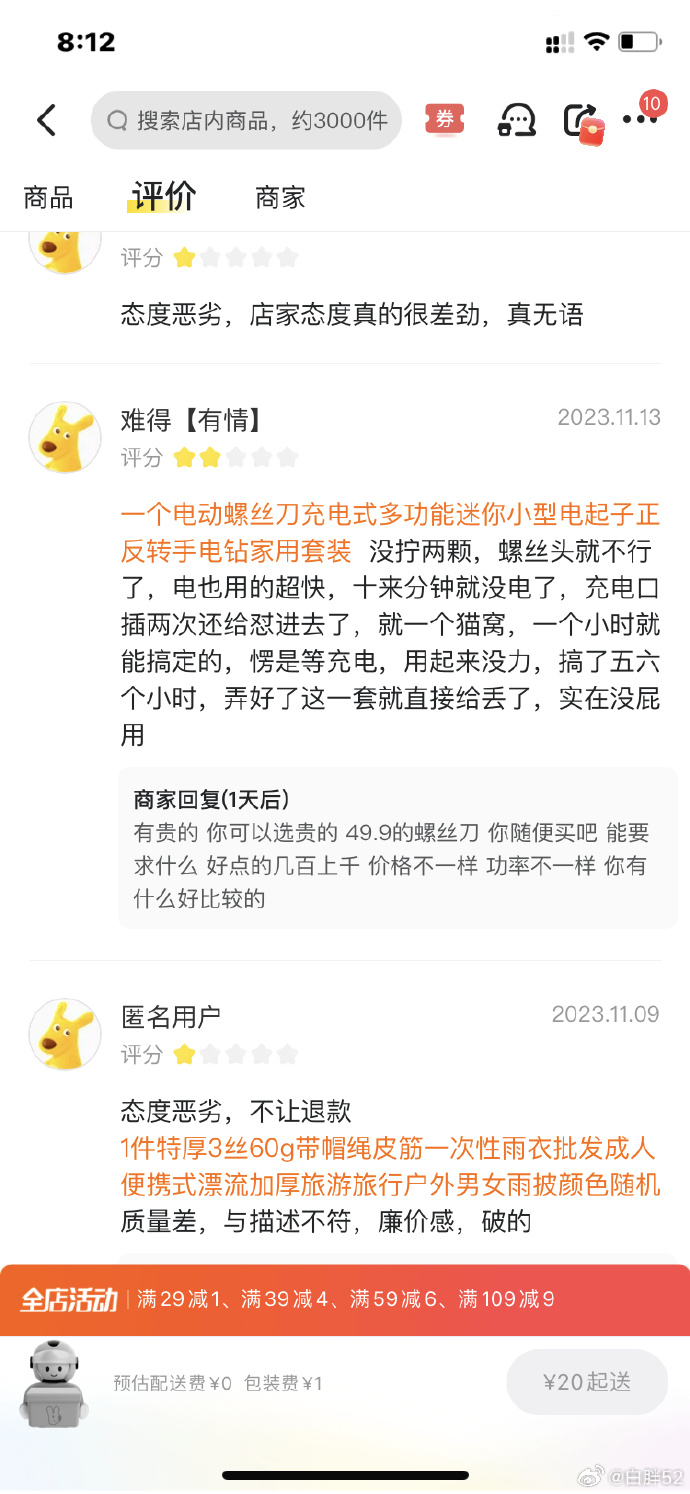
Task: Open the disposable raincoat product link
Action: click(390, 1166)
